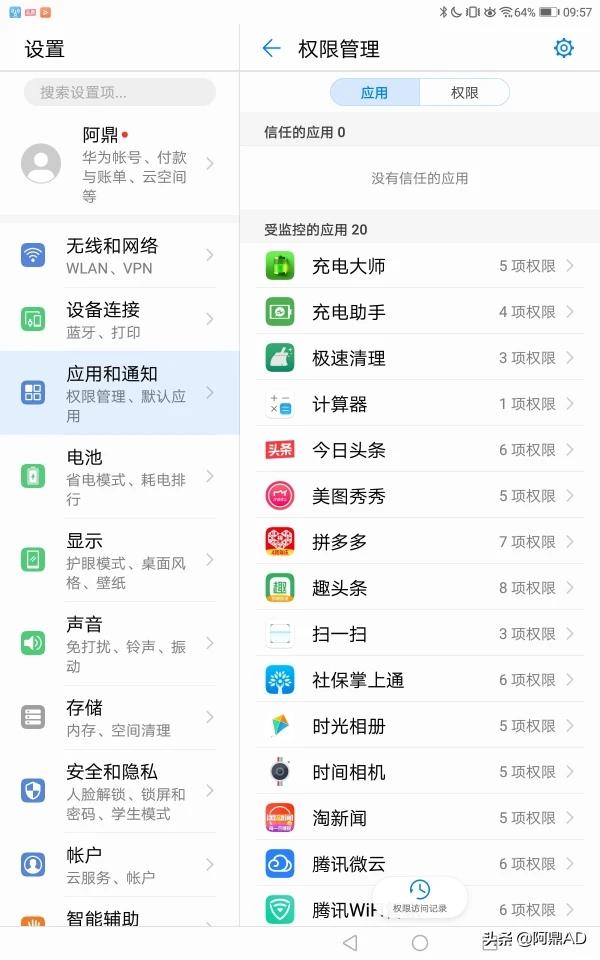View permissions for 充电大师
The height and width of the screenshot is (960, 600).
point(420,266)
